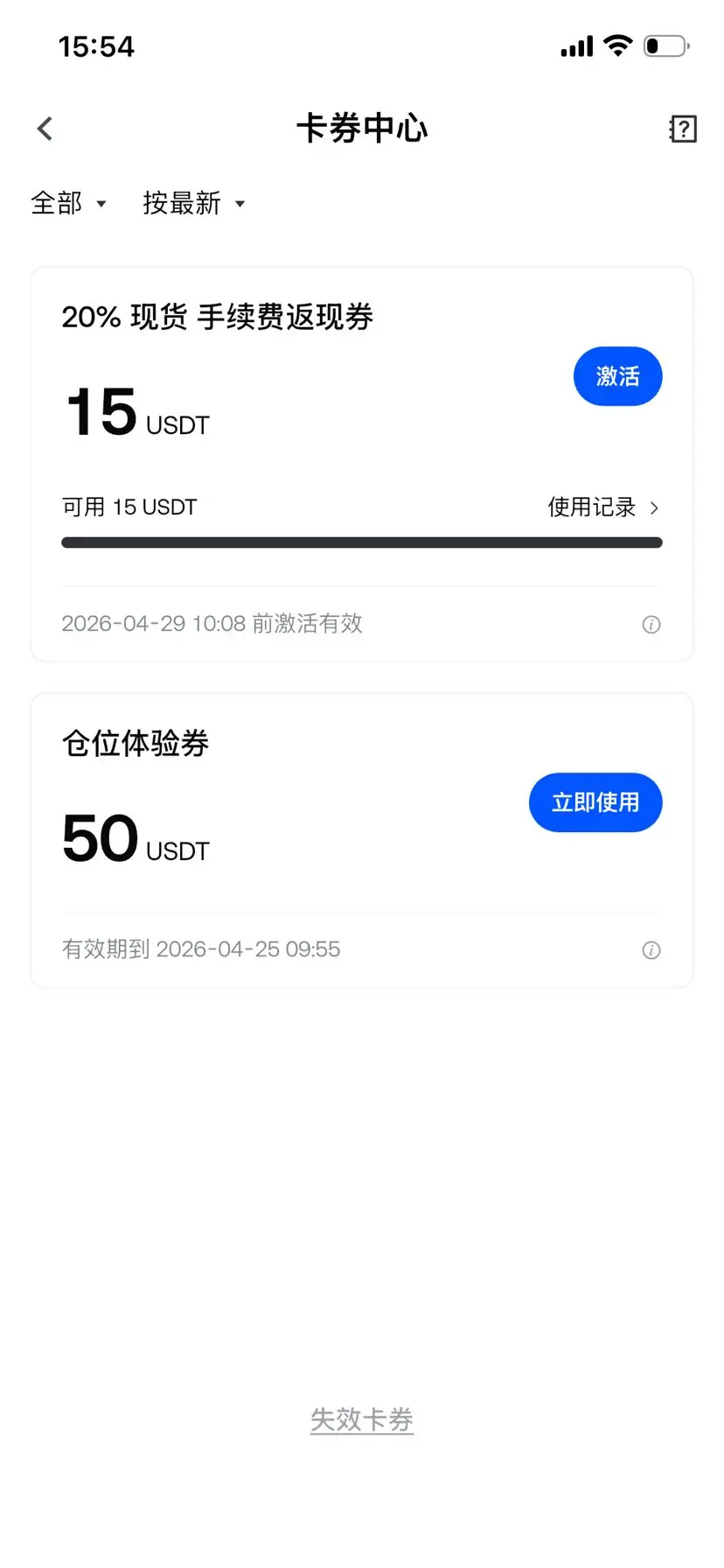Screen dimensions: 724x1568
Task: Open info icon beside 前激活有效
Action: click(651, 624)
